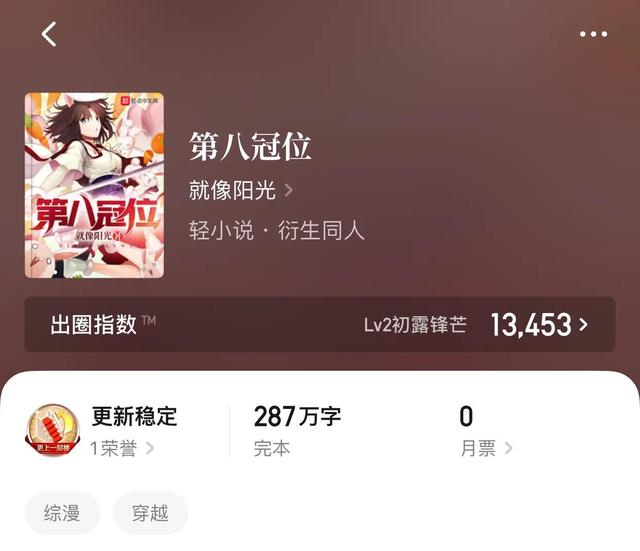The image size is (640, 551).
Task: Select the 综漫 tag chip
Action: pyautogui.click(x=62, y=514)
